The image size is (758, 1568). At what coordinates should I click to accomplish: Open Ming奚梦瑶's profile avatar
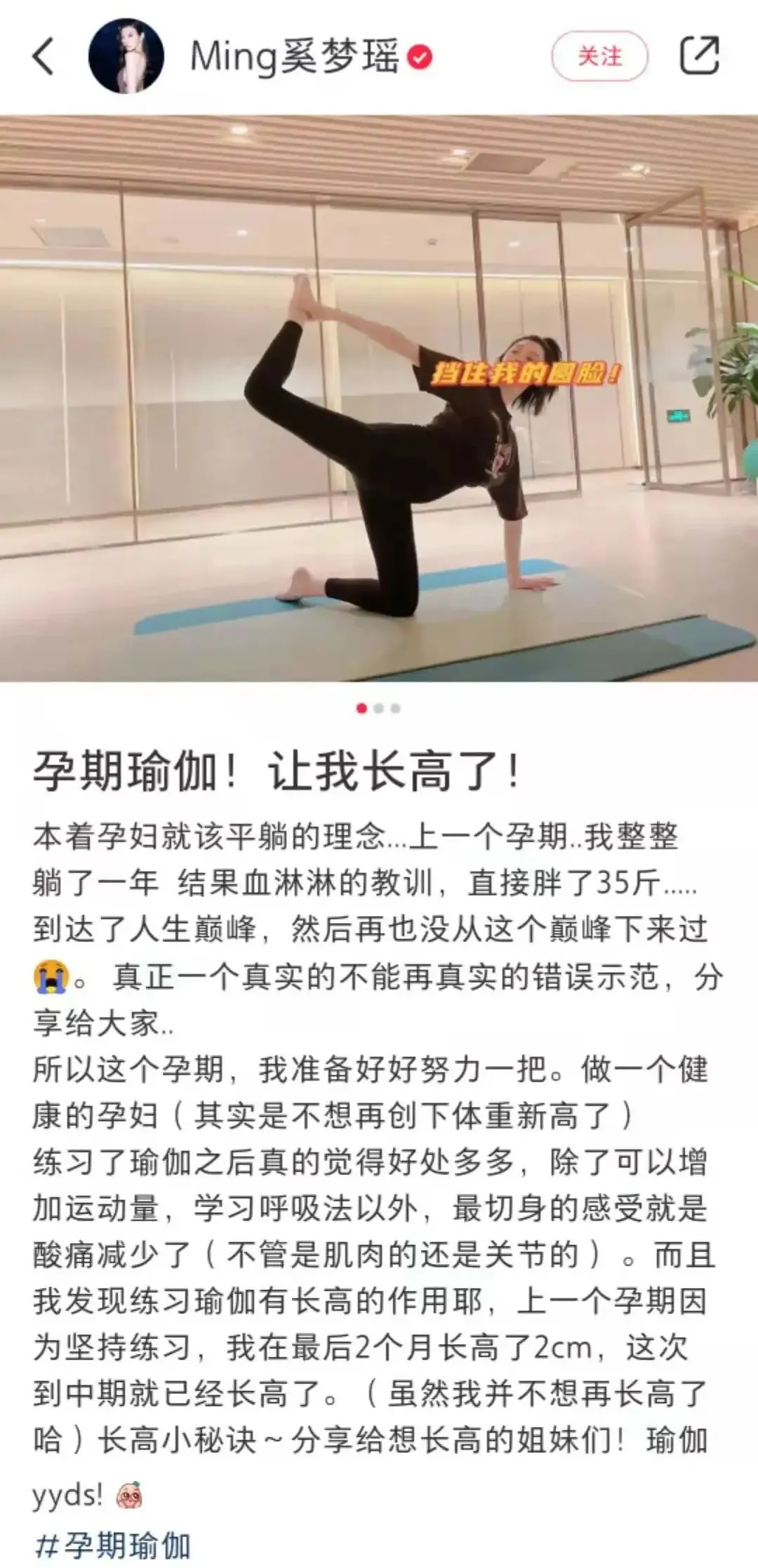pyautogui.click(x=126, y=56)
